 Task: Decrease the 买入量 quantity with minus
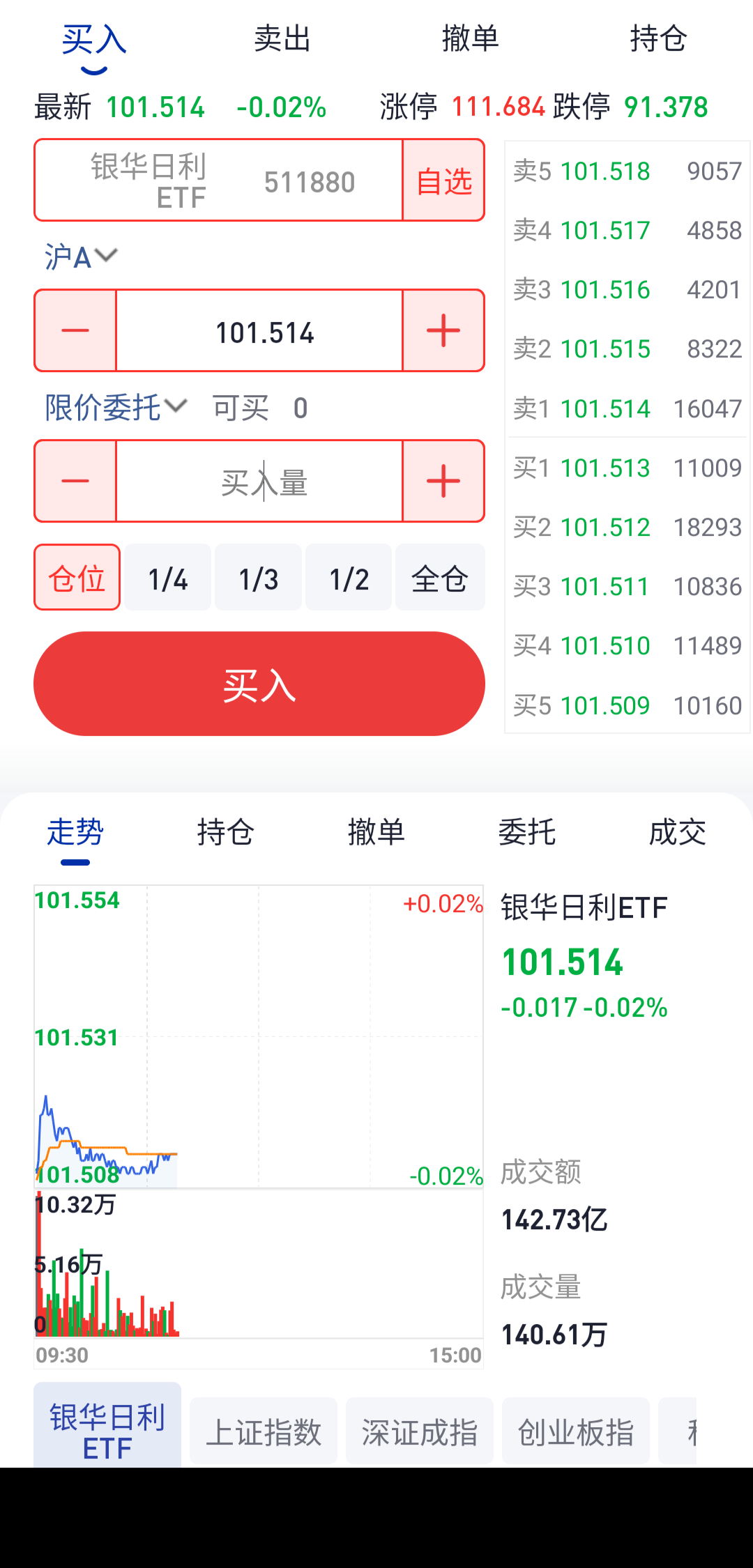point(75,482)
